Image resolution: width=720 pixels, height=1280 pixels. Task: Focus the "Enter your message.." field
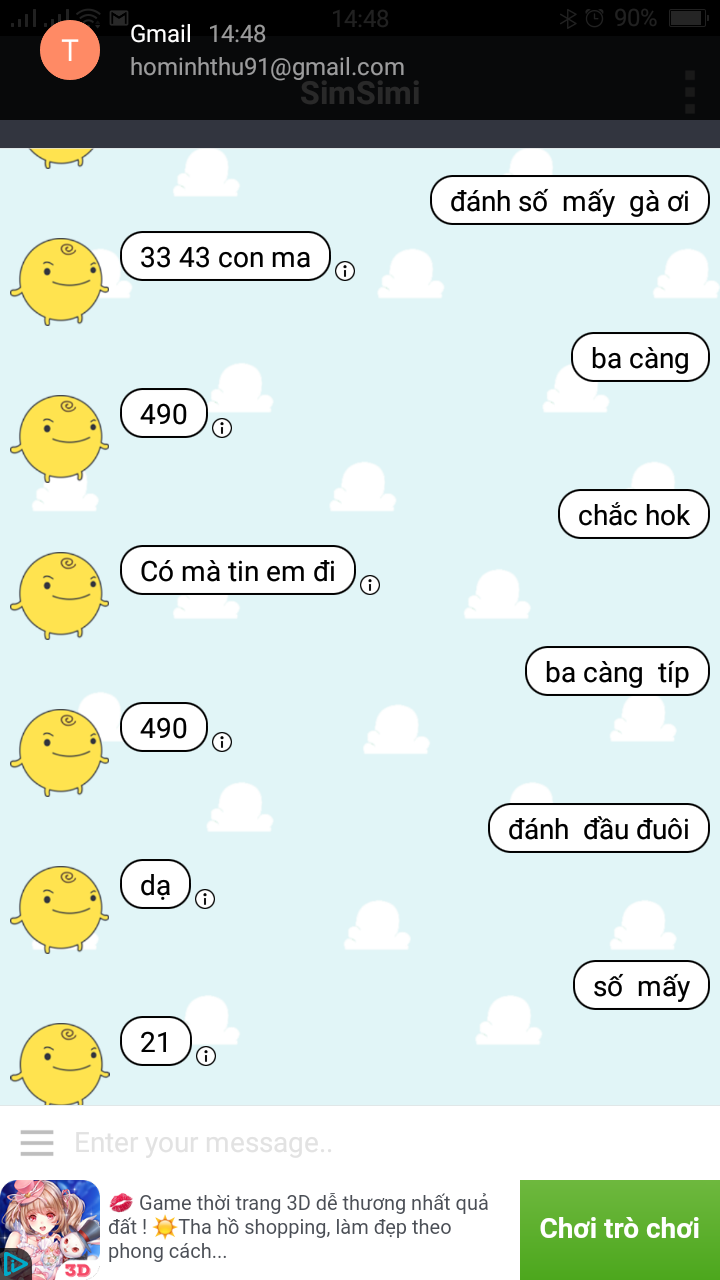(x=380, y=1142)
